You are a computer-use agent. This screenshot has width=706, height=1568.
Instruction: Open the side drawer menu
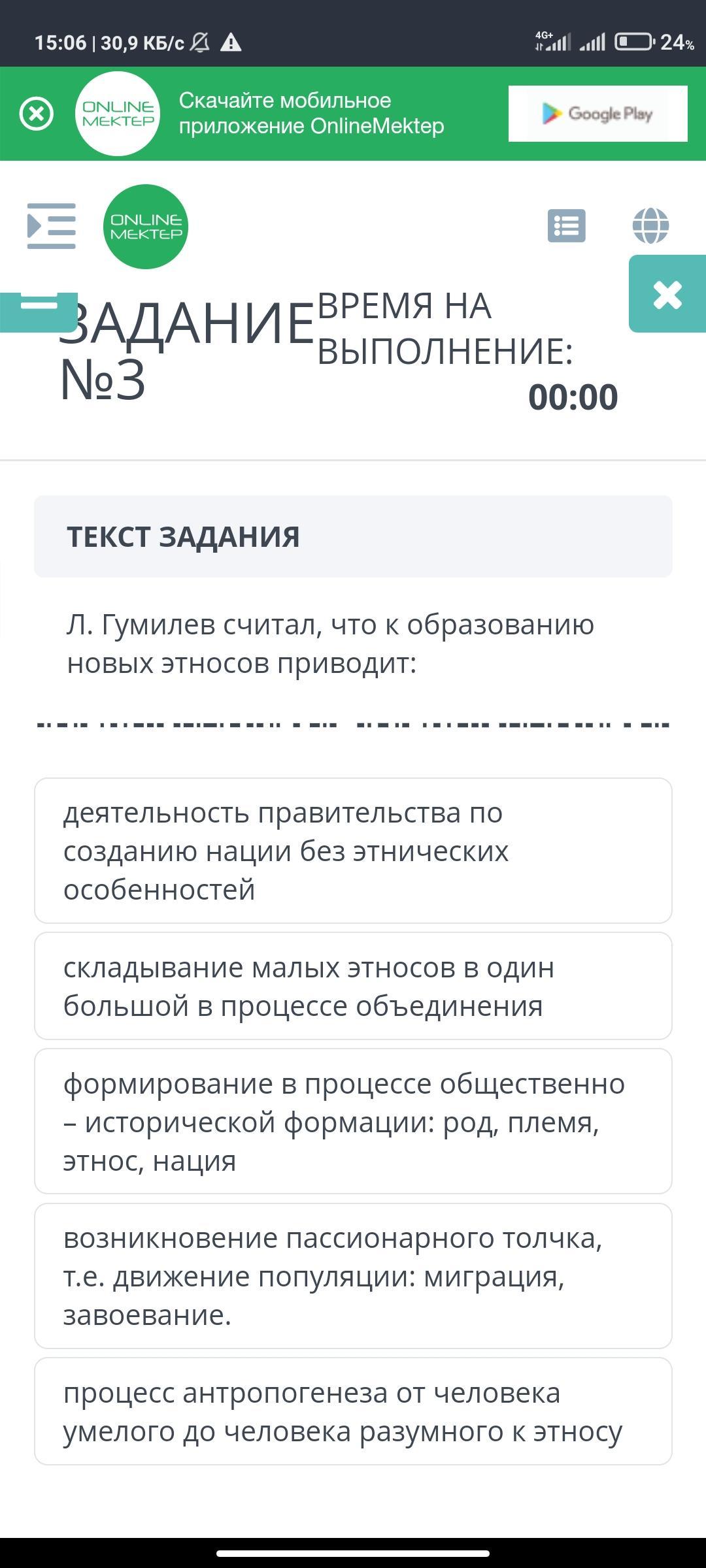tap(51, 226)
